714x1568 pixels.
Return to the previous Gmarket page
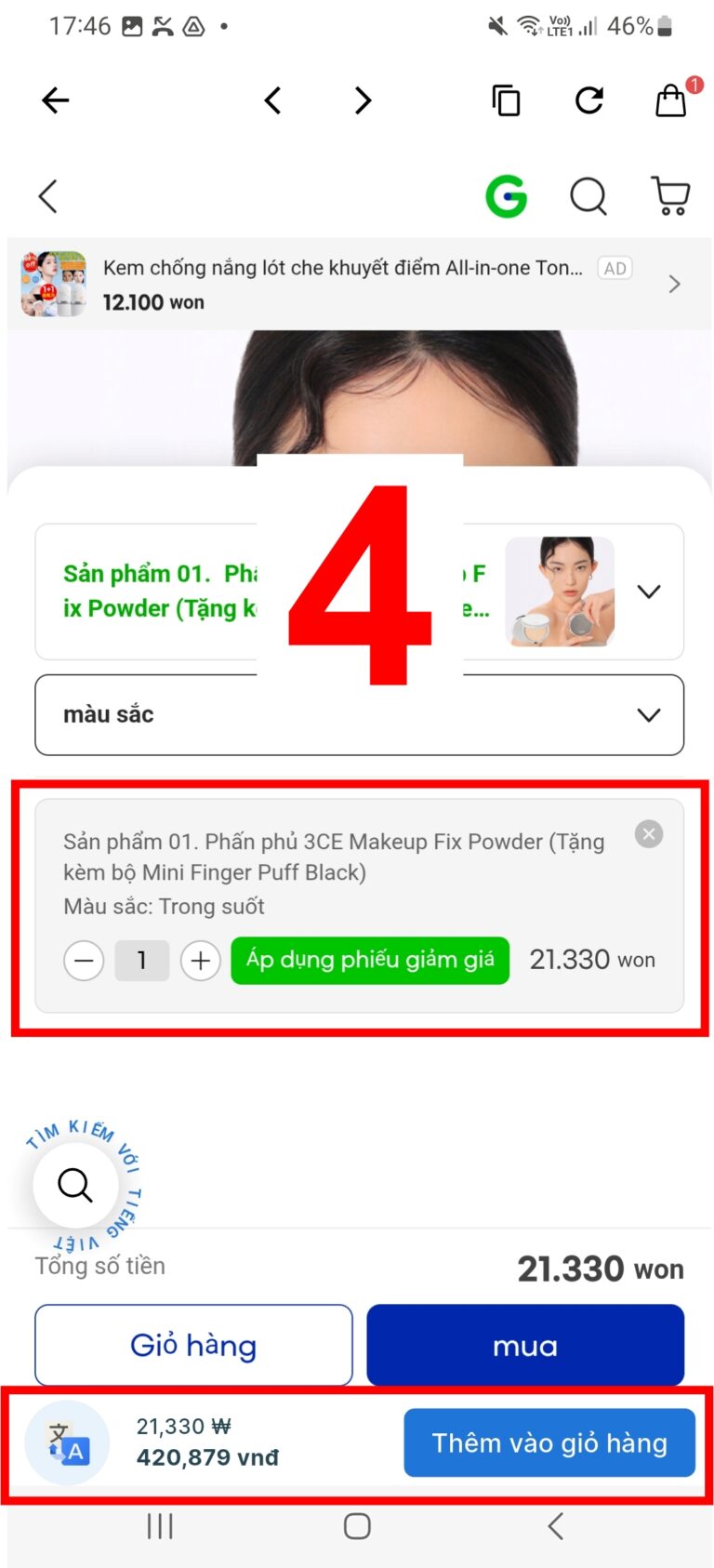tap(48, 196)
